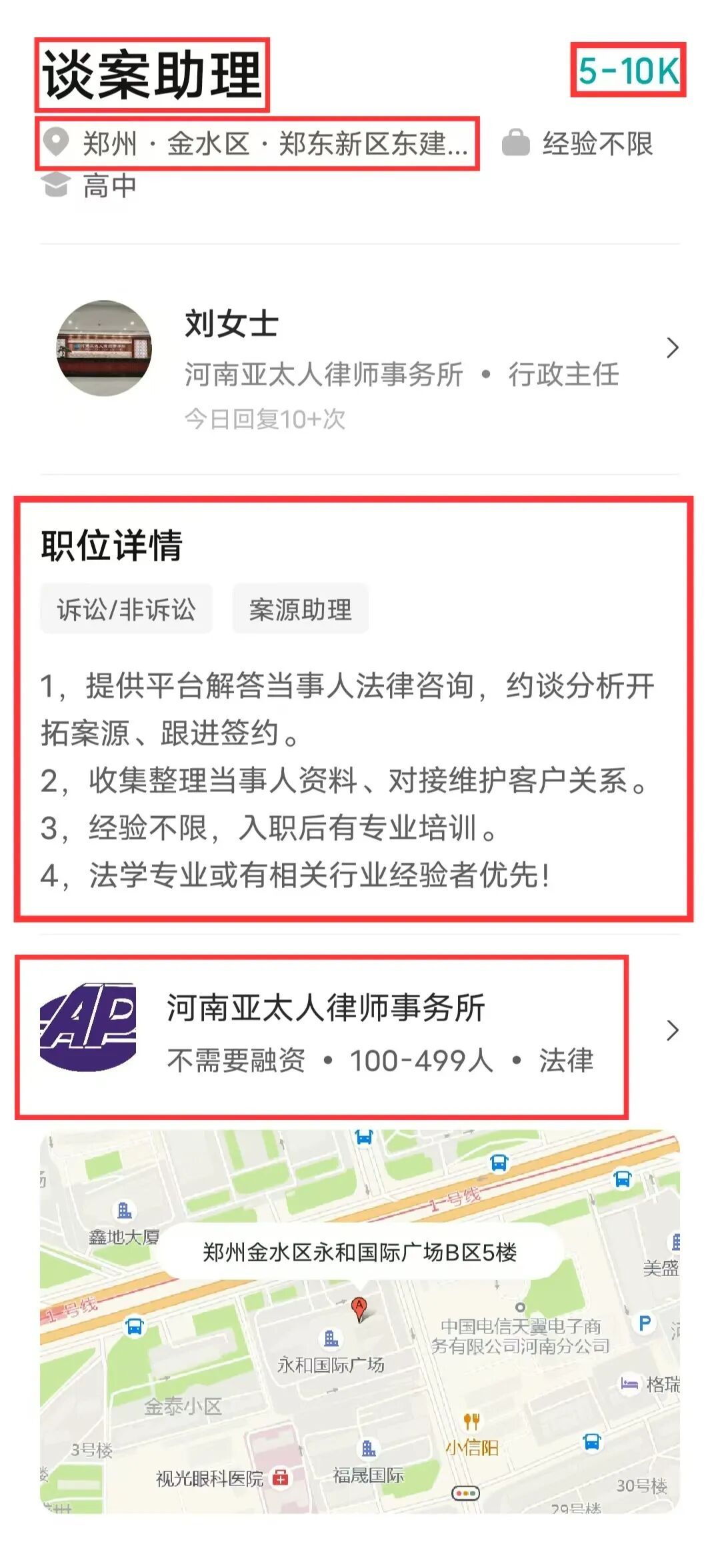
Task: Open the map of 永和国际广场B区5楼
Action: tap(360, 1327)
